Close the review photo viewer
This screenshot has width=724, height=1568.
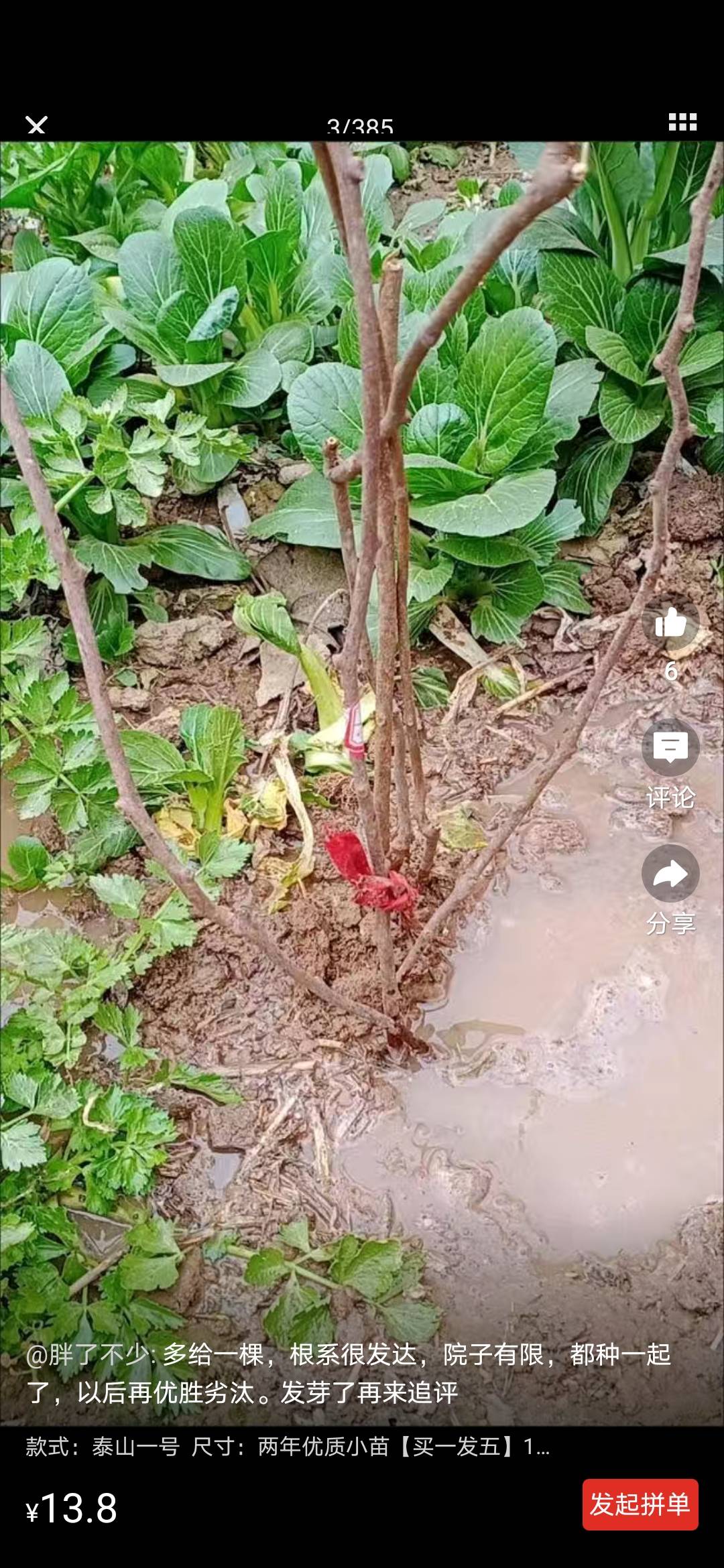(x=36, y=125)
